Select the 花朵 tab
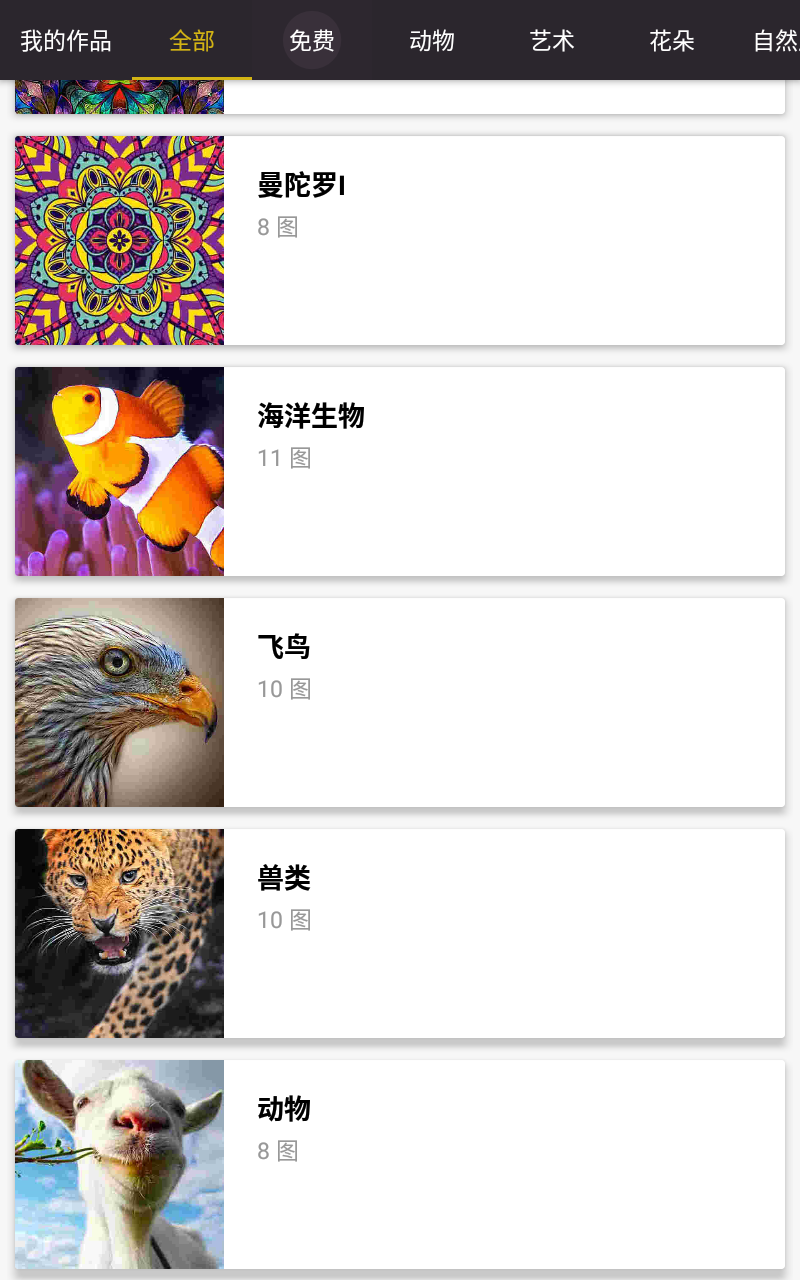 click(x=671, y=41)
